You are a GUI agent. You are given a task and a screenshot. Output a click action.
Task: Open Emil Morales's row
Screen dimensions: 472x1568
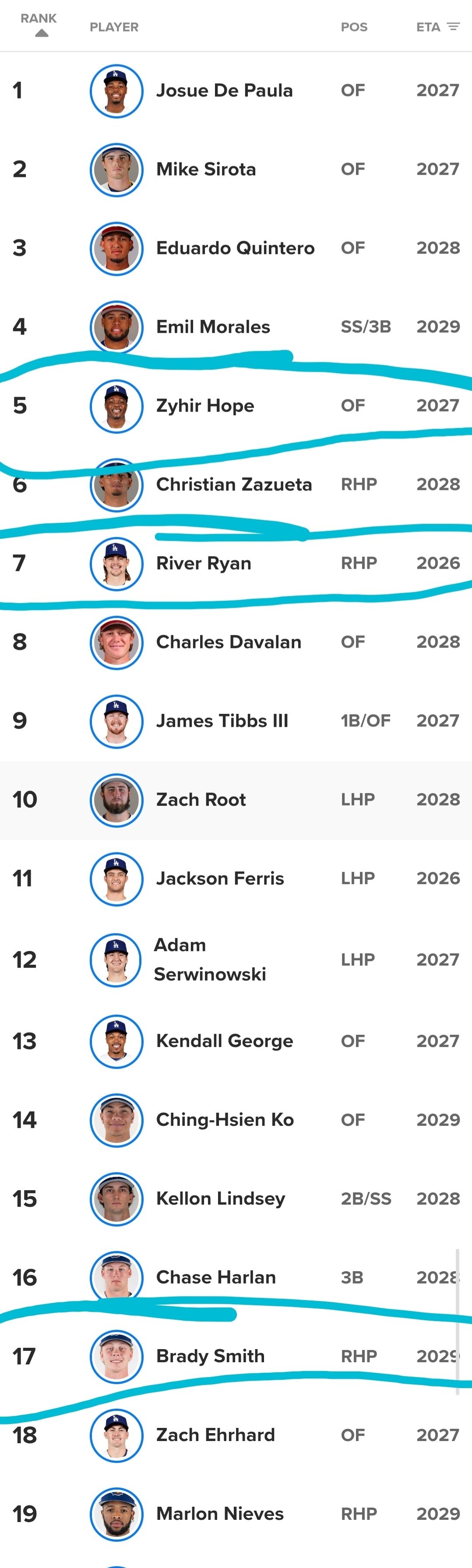tap(236, 327)
